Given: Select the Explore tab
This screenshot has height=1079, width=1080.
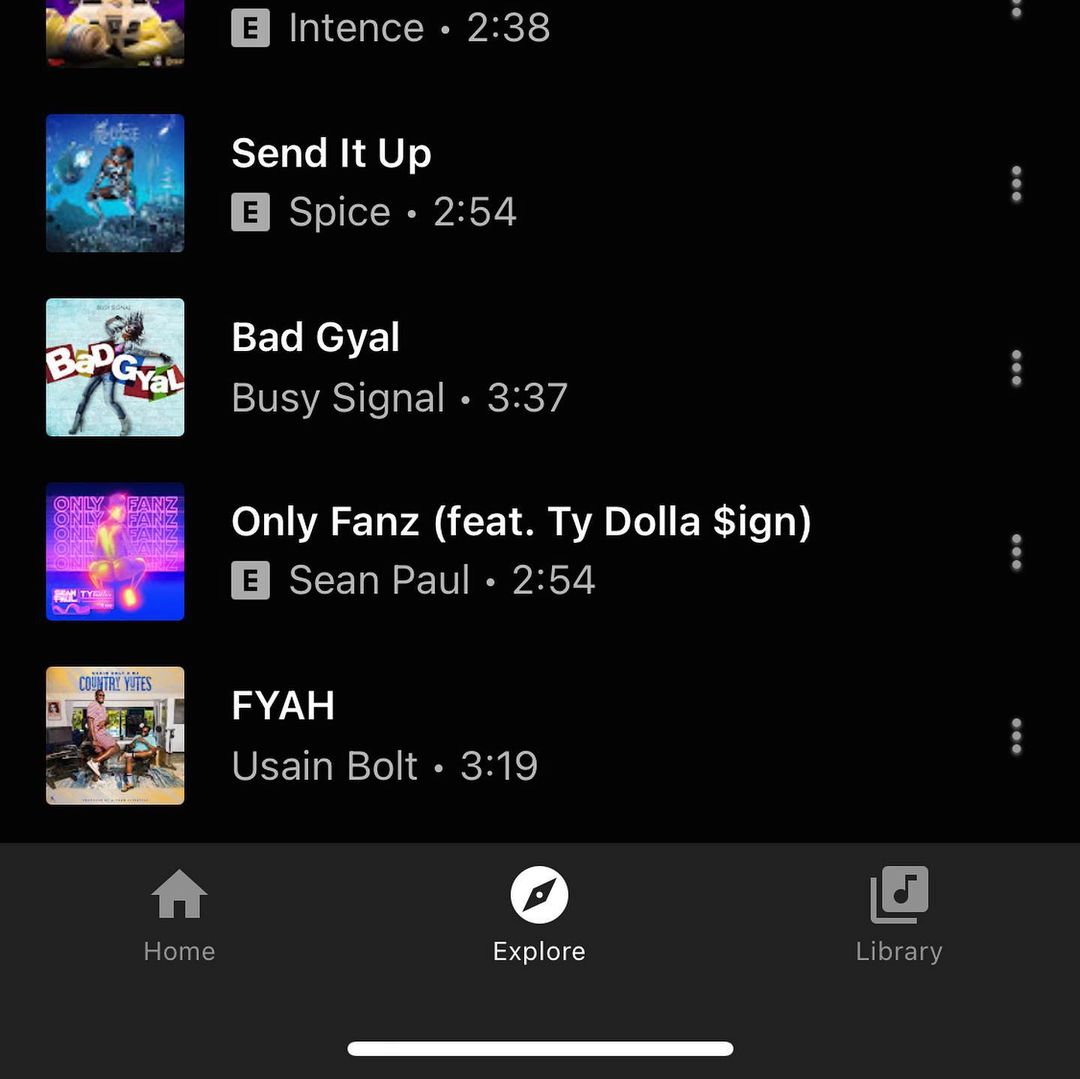Looking at the screenshot, I should click(x=539, y=915).
